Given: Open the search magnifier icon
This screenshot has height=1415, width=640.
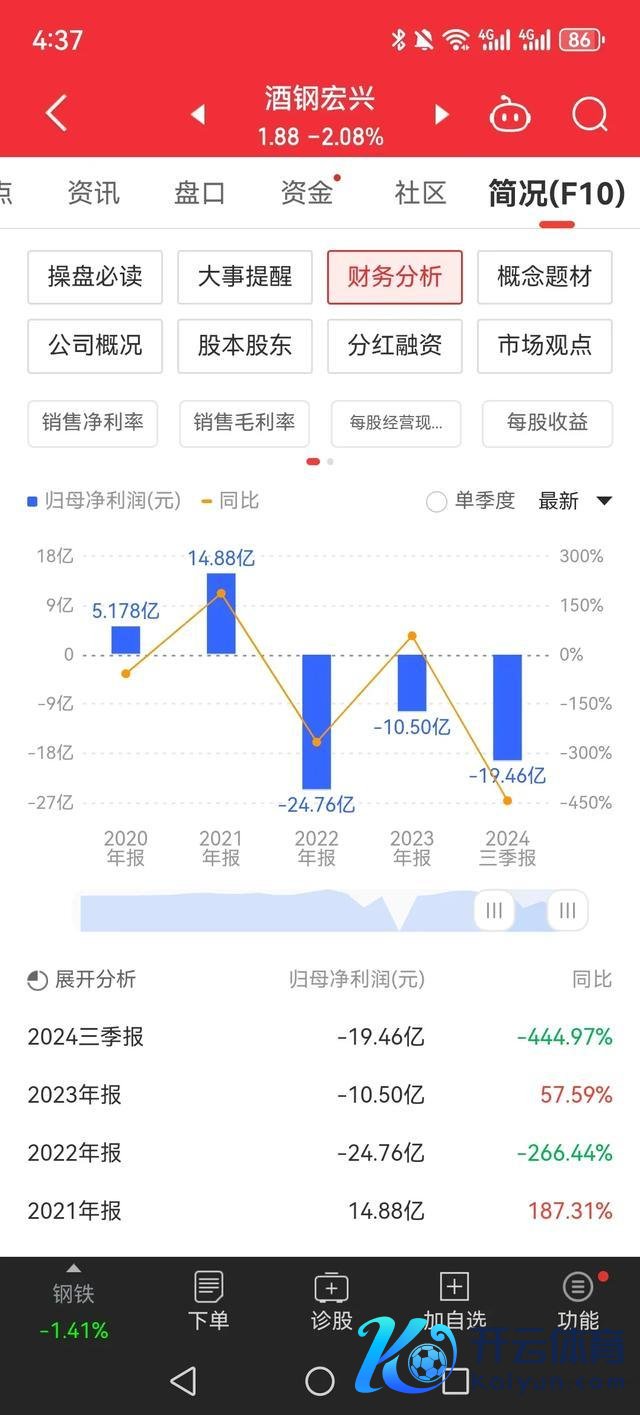Looking at the screenshot, I should tap(589, 114).
